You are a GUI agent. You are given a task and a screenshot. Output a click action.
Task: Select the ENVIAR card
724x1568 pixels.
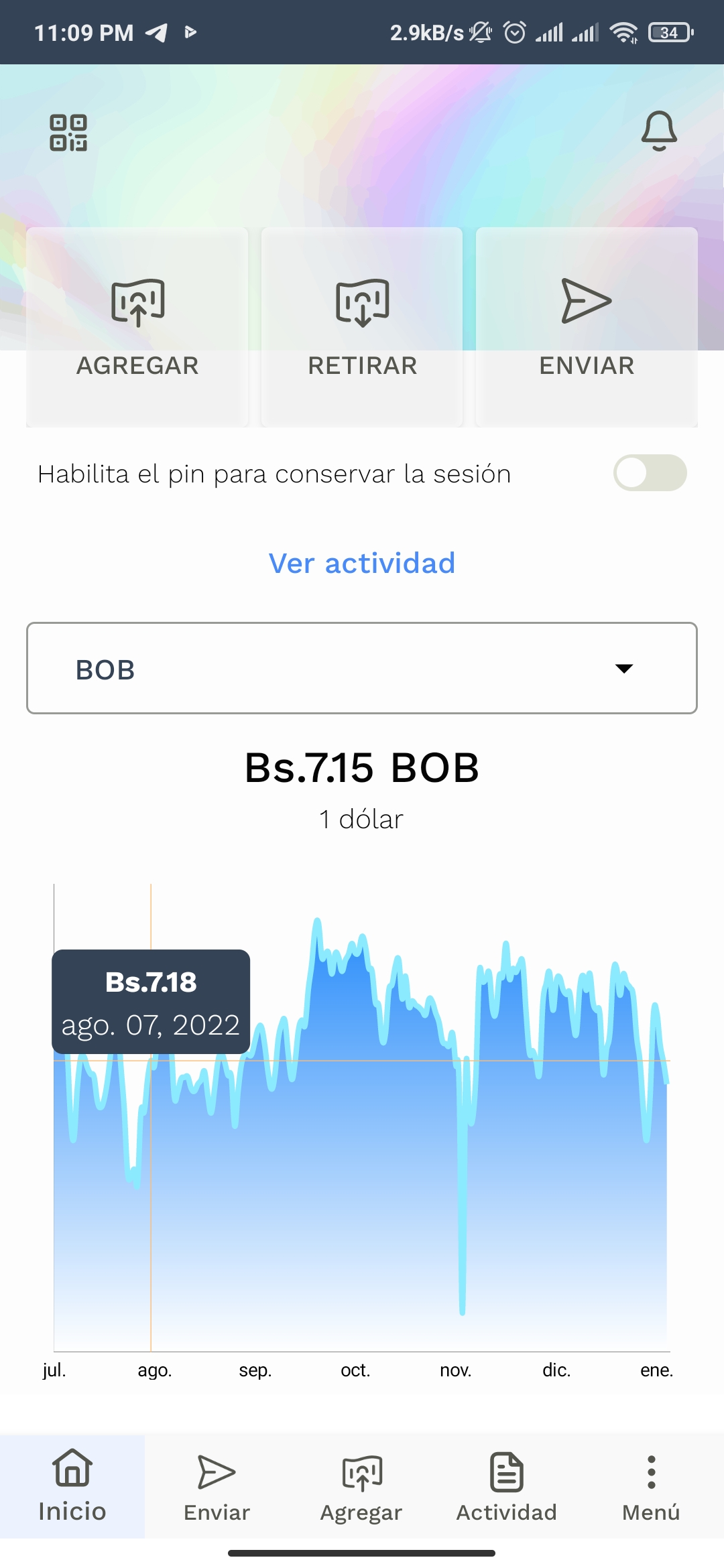pyautogui.click(x=587, y=327)
